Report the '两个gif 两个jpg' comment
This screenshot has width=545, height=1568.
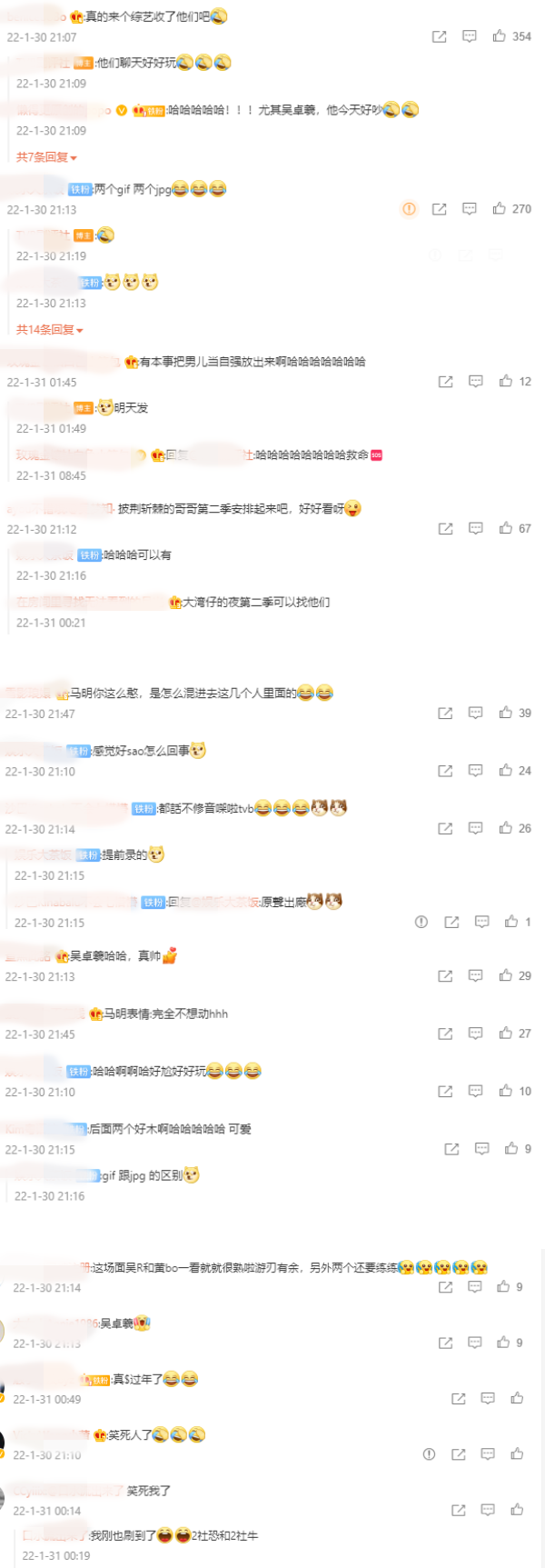(410, 209)
